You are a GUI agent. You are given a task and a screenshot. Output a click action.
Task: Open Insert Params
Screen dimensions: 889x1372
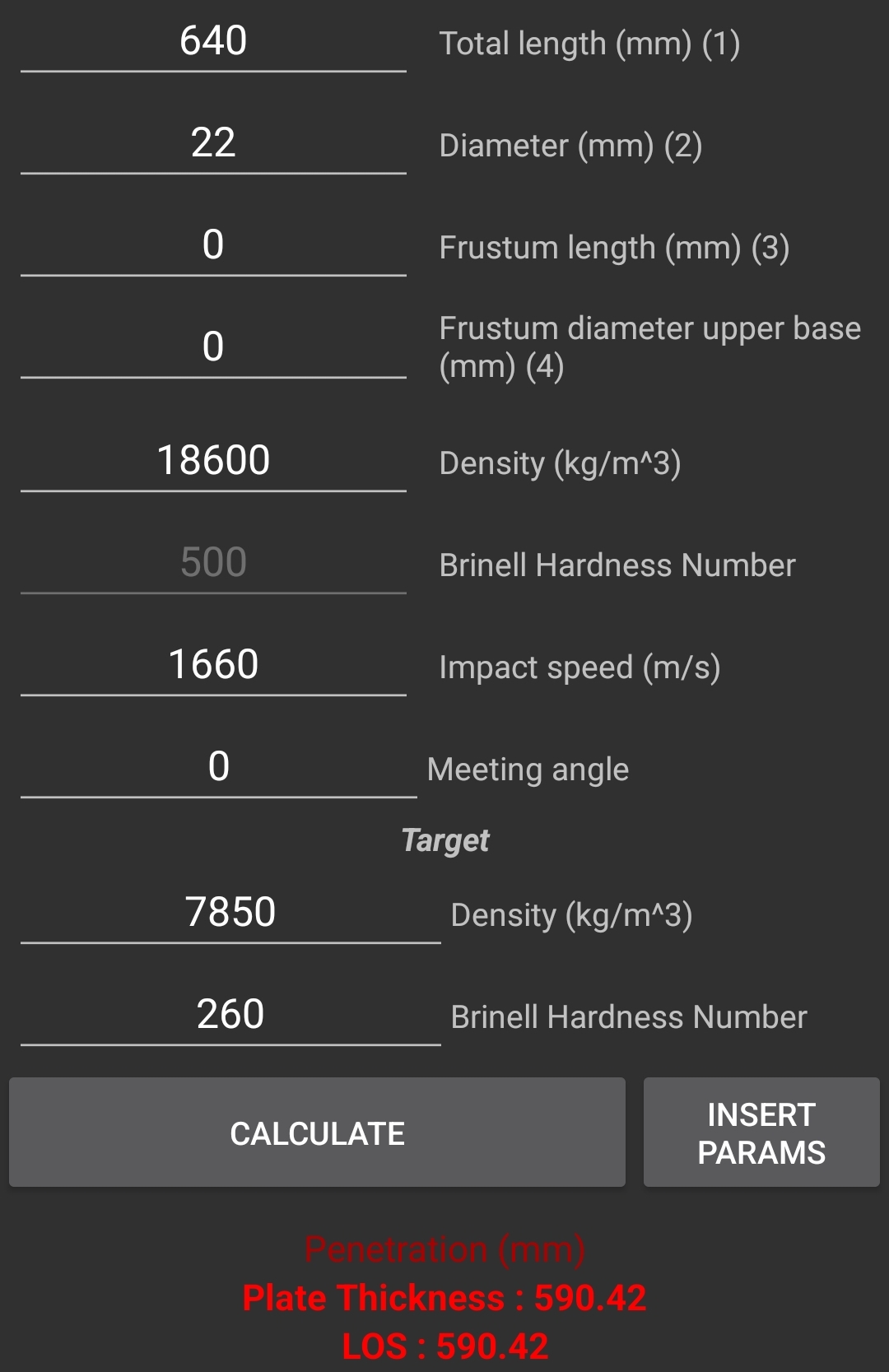click(x=761, y=1132)
